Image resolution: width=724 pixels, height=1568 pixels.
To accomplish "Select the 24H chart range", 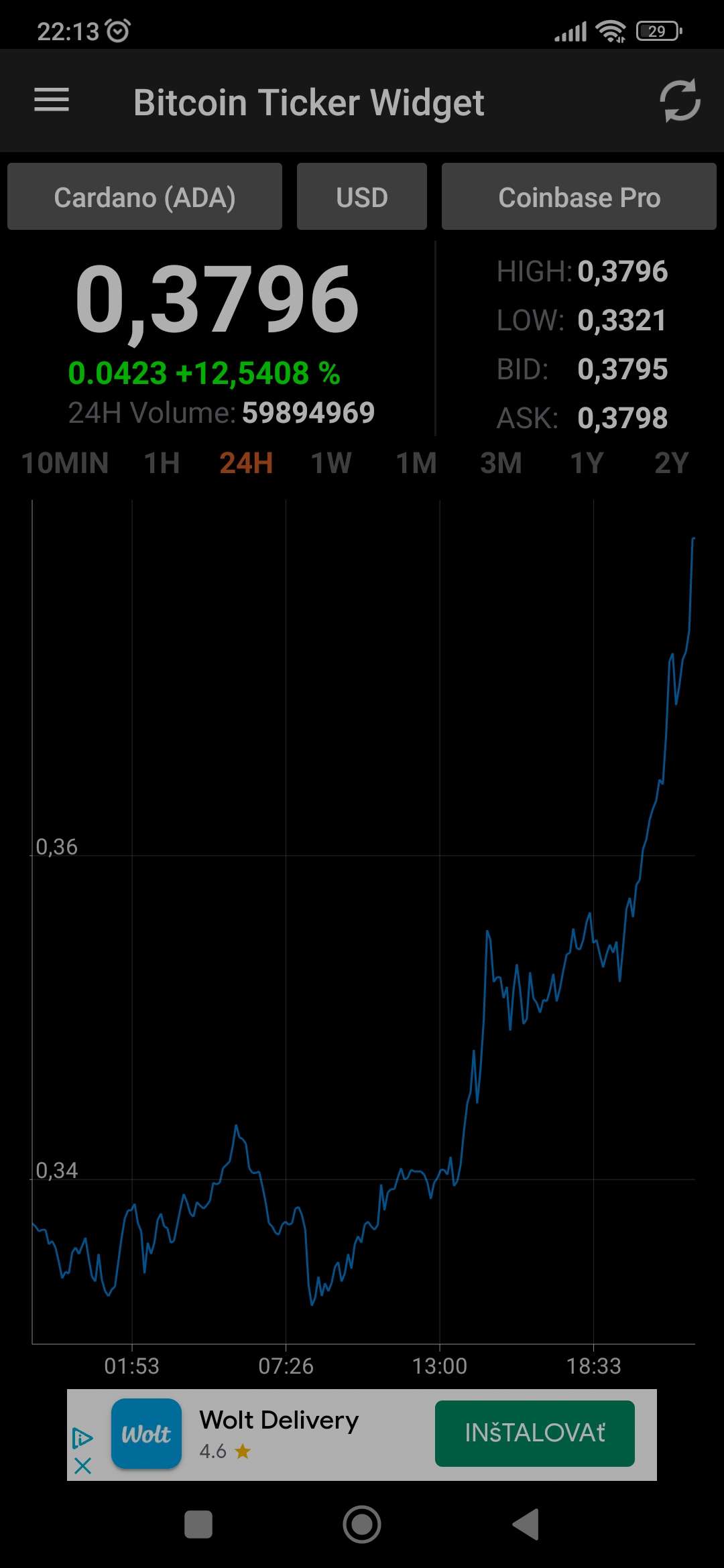I will coord(247,463).
